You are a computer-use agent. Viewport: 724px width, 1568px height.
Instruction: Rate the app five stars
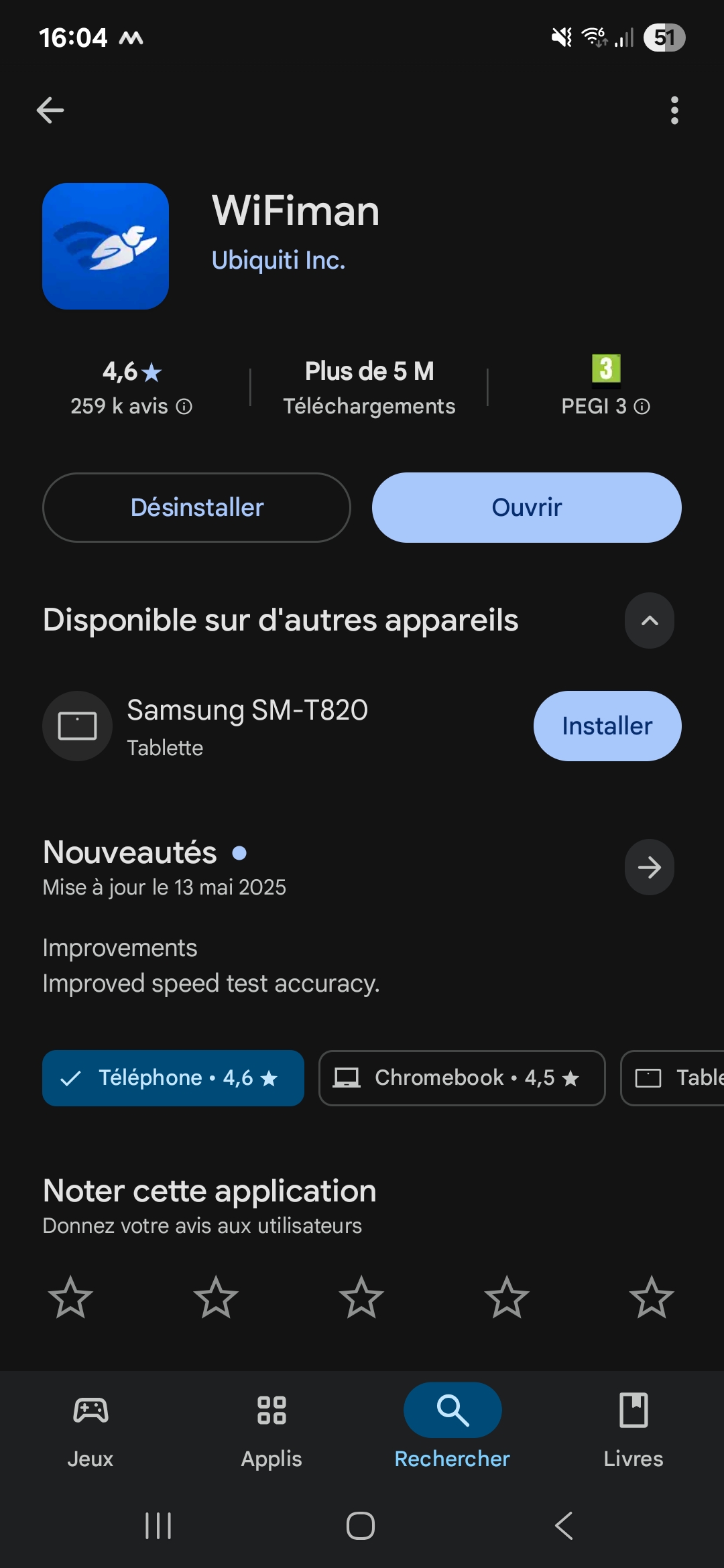[651, 1297]
